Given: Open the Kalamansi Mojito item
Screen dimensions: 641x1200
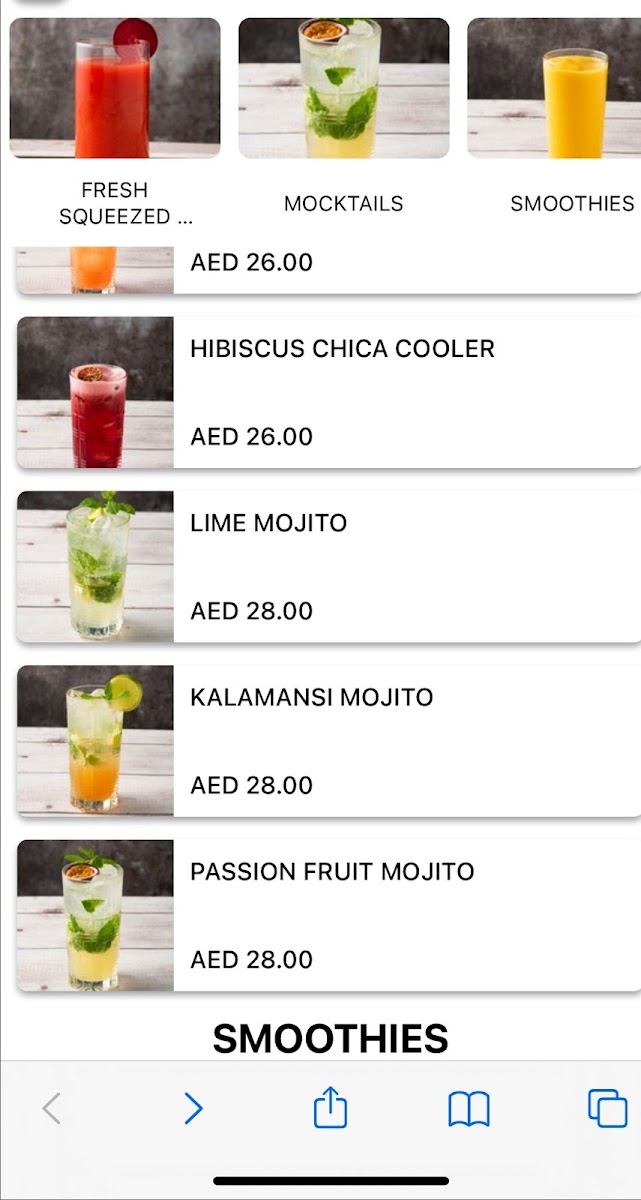Looking at the screenshot, I should 328,741.
